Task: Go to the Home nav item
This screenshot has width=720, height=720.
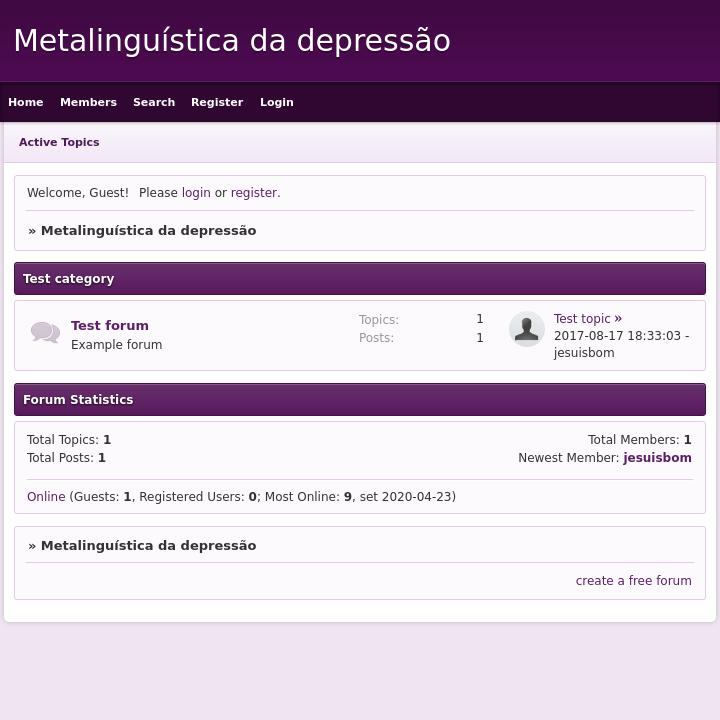Action: pyautogui.click(x=26, y=102)
